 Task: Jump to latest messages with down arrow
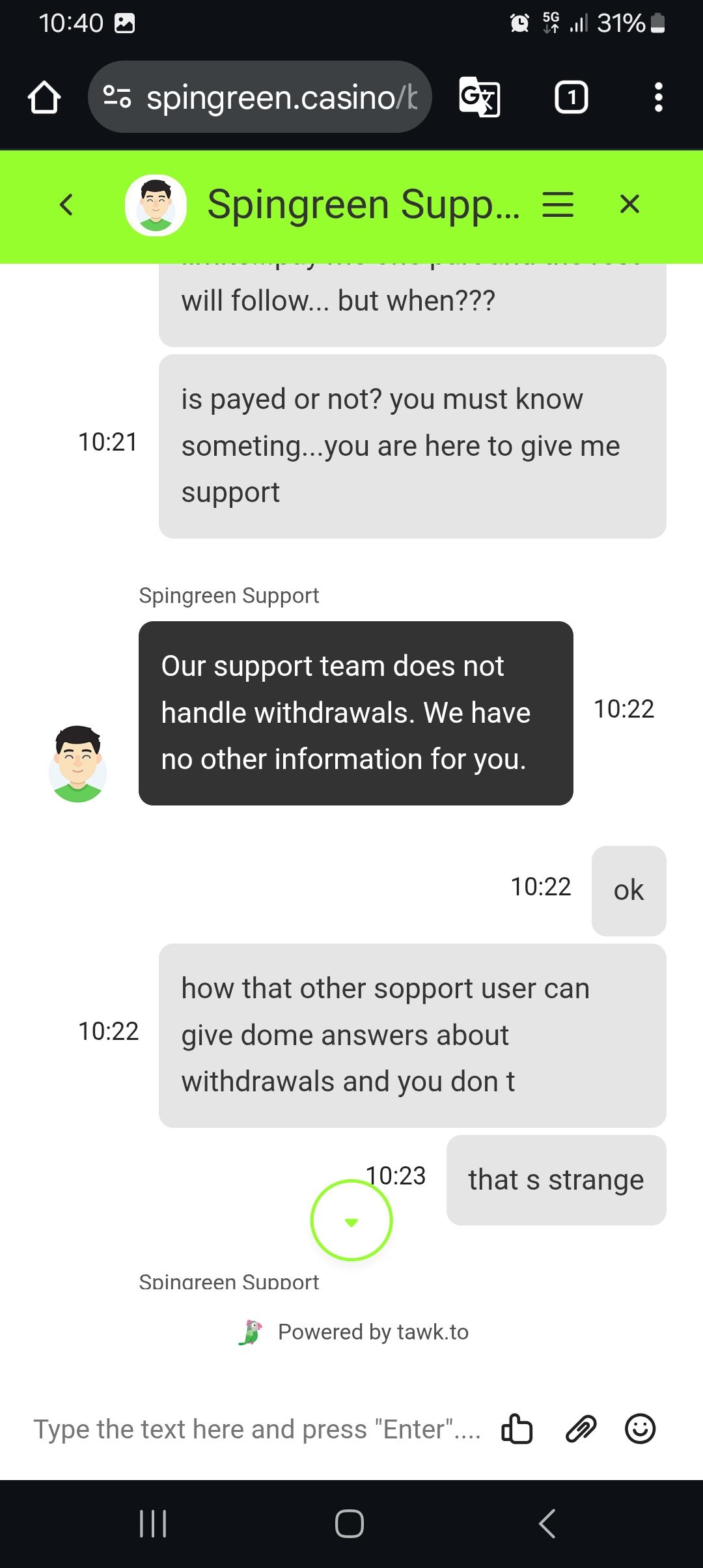pyautogui.click(x=351, y=1220)
